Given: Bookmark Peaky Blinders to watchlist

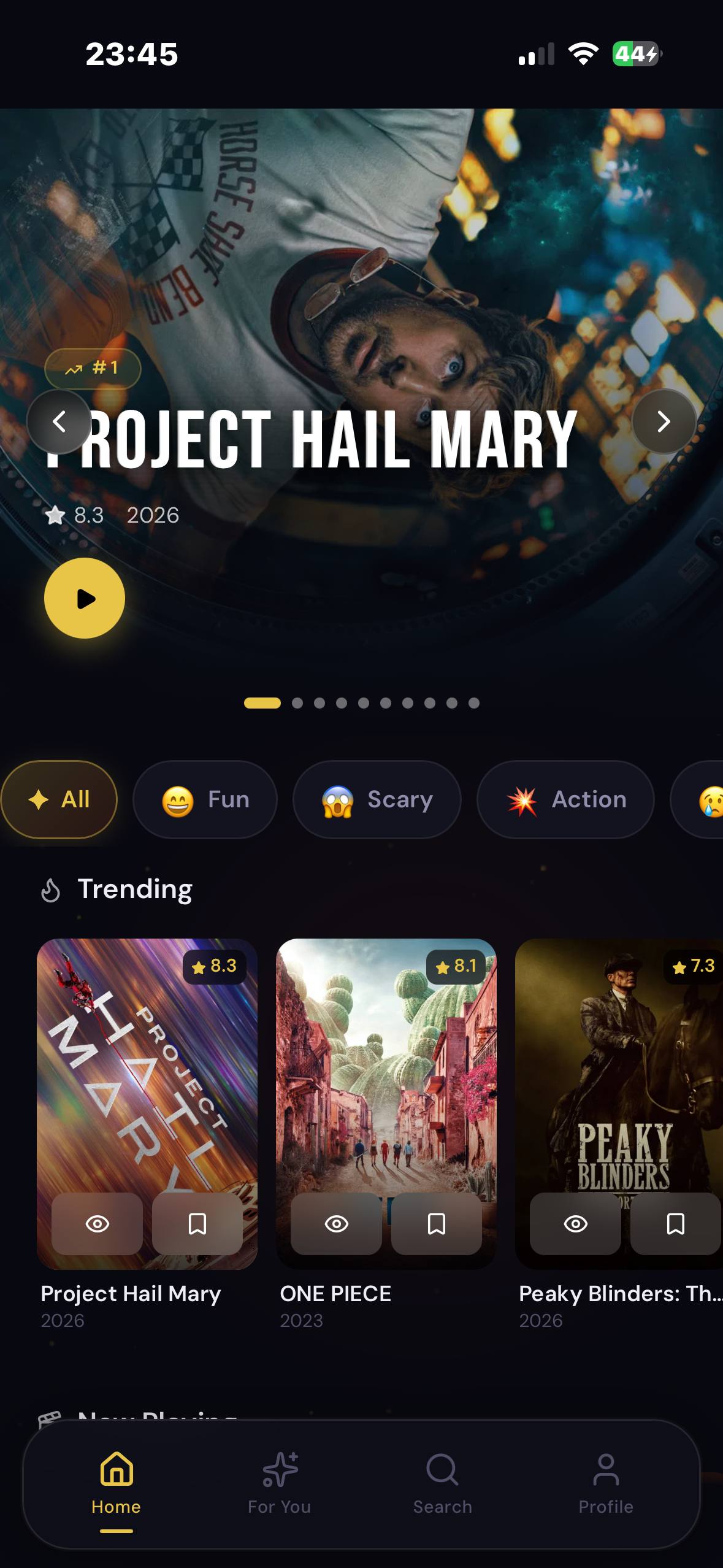Looking at the screenshot, I should [x=675, y=1224].
